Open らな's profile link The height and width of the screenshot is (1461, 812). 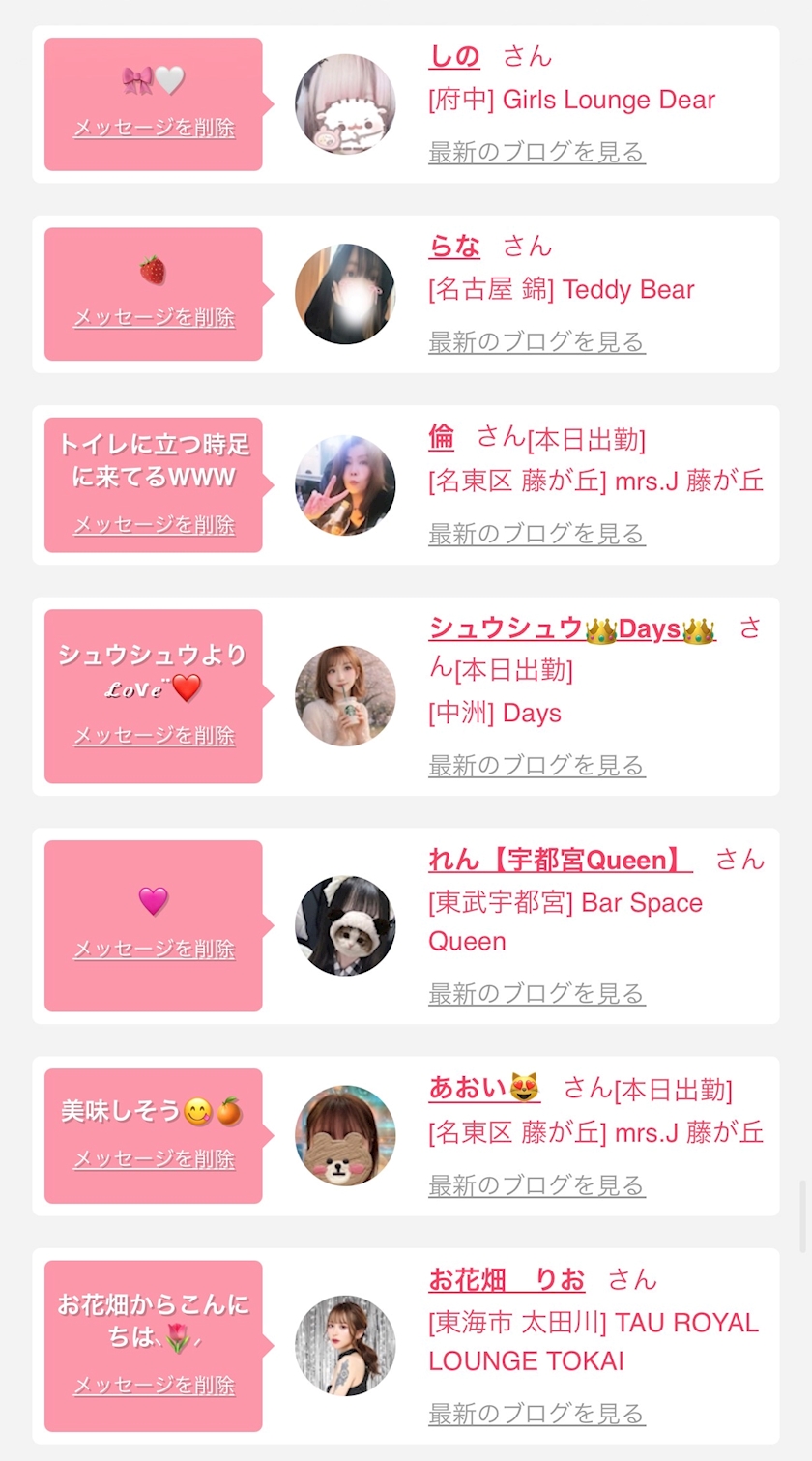coord(454,247)
